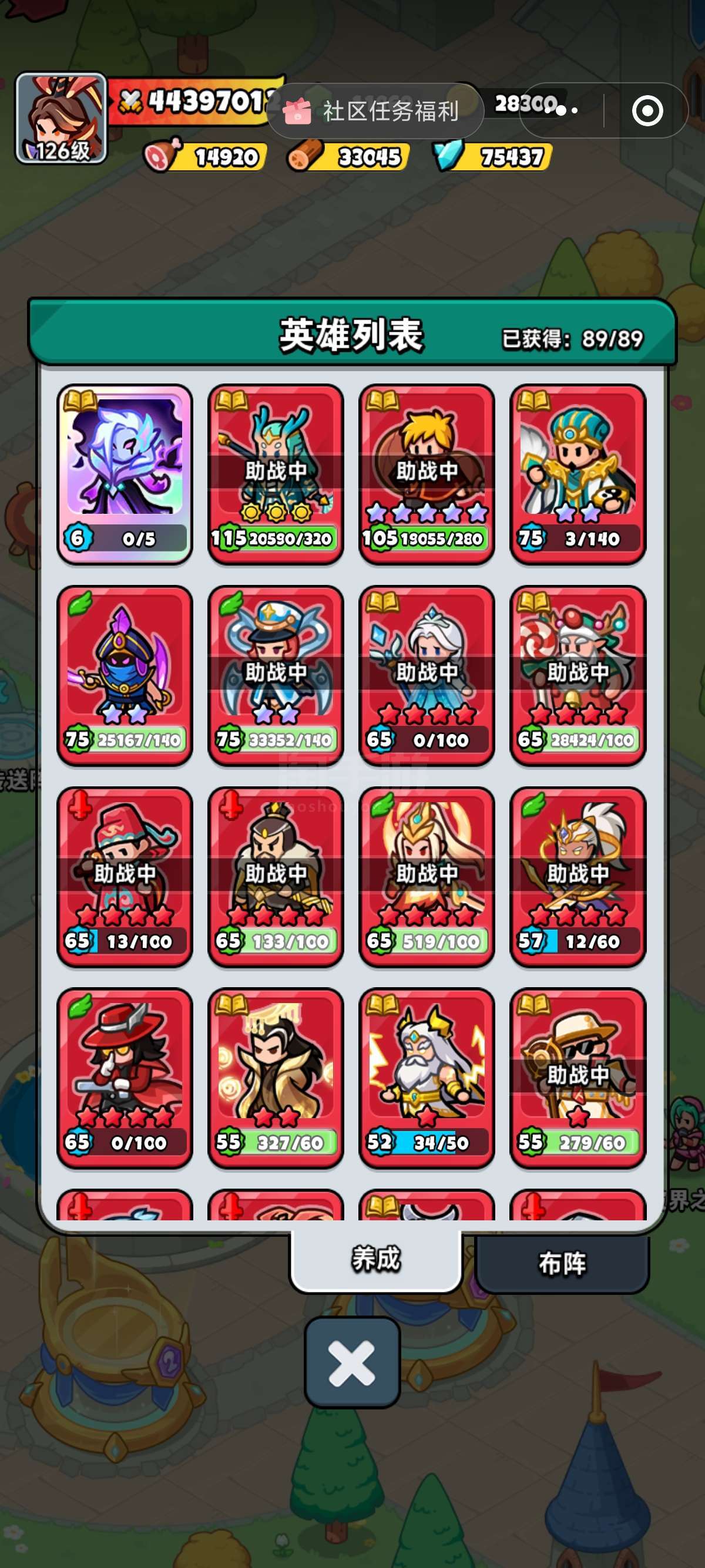Viewport: 705px width, 1568px height.
Task: Open the hero card showing 519/100
Action: coord(426,876)
